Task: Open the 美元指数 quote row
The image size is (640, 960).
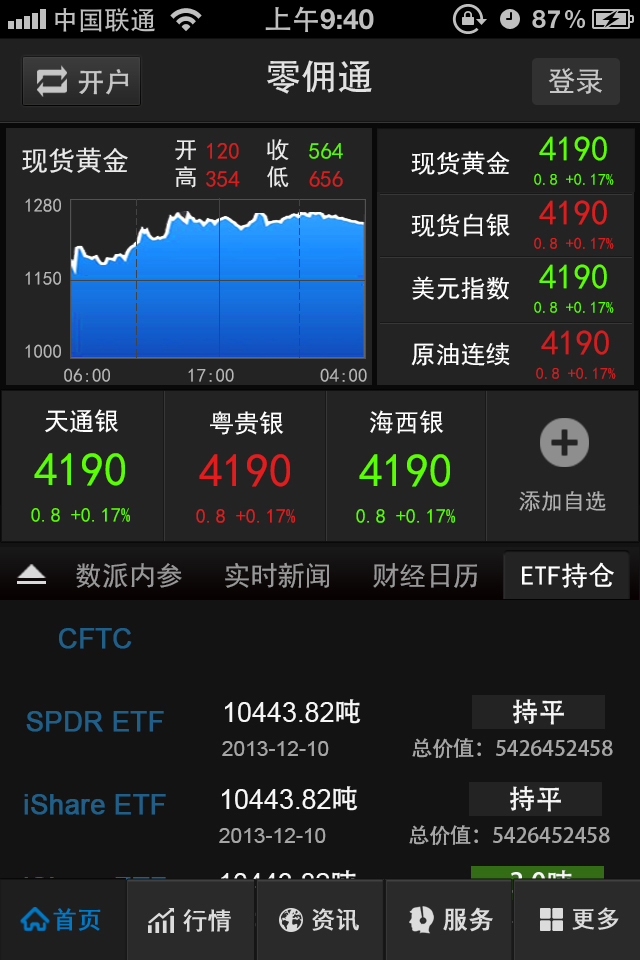Action: (x=507, y=290)
